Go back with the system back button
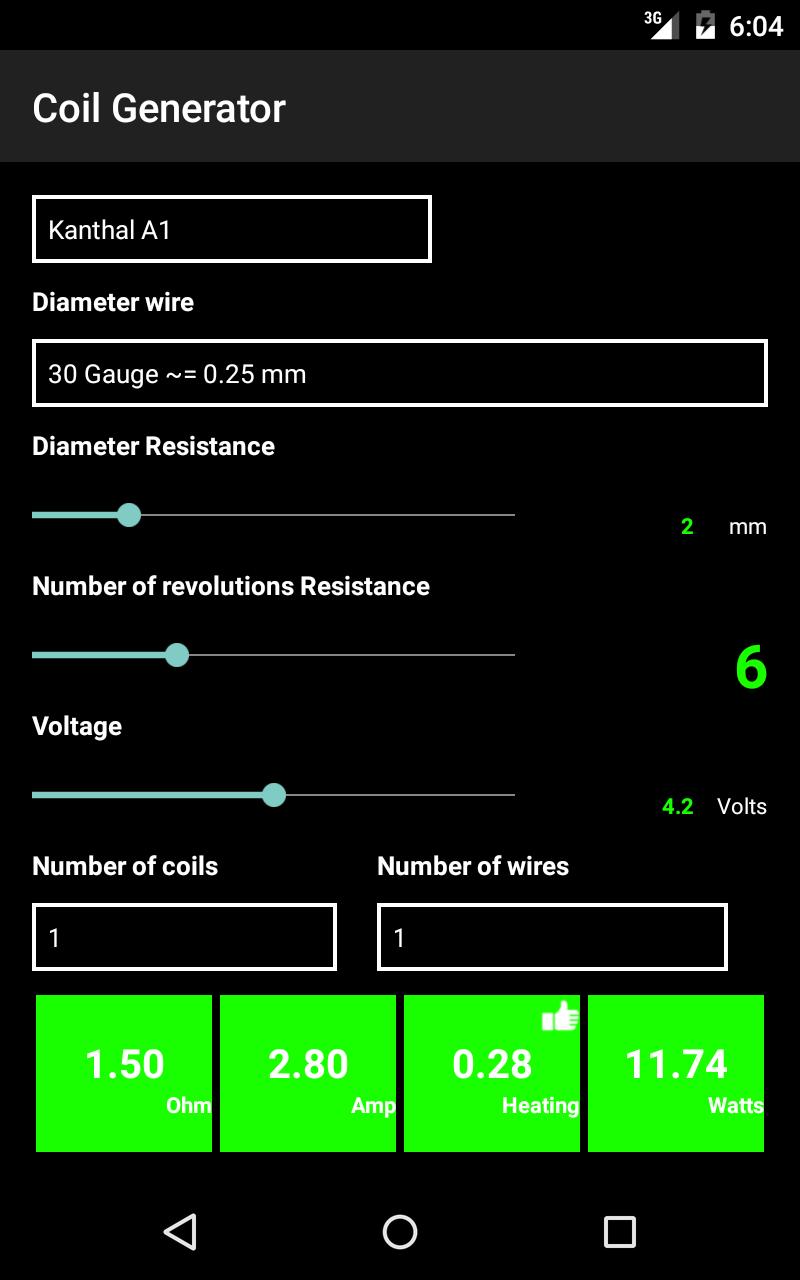800x1280 pixels. (x=180, y=1231)
